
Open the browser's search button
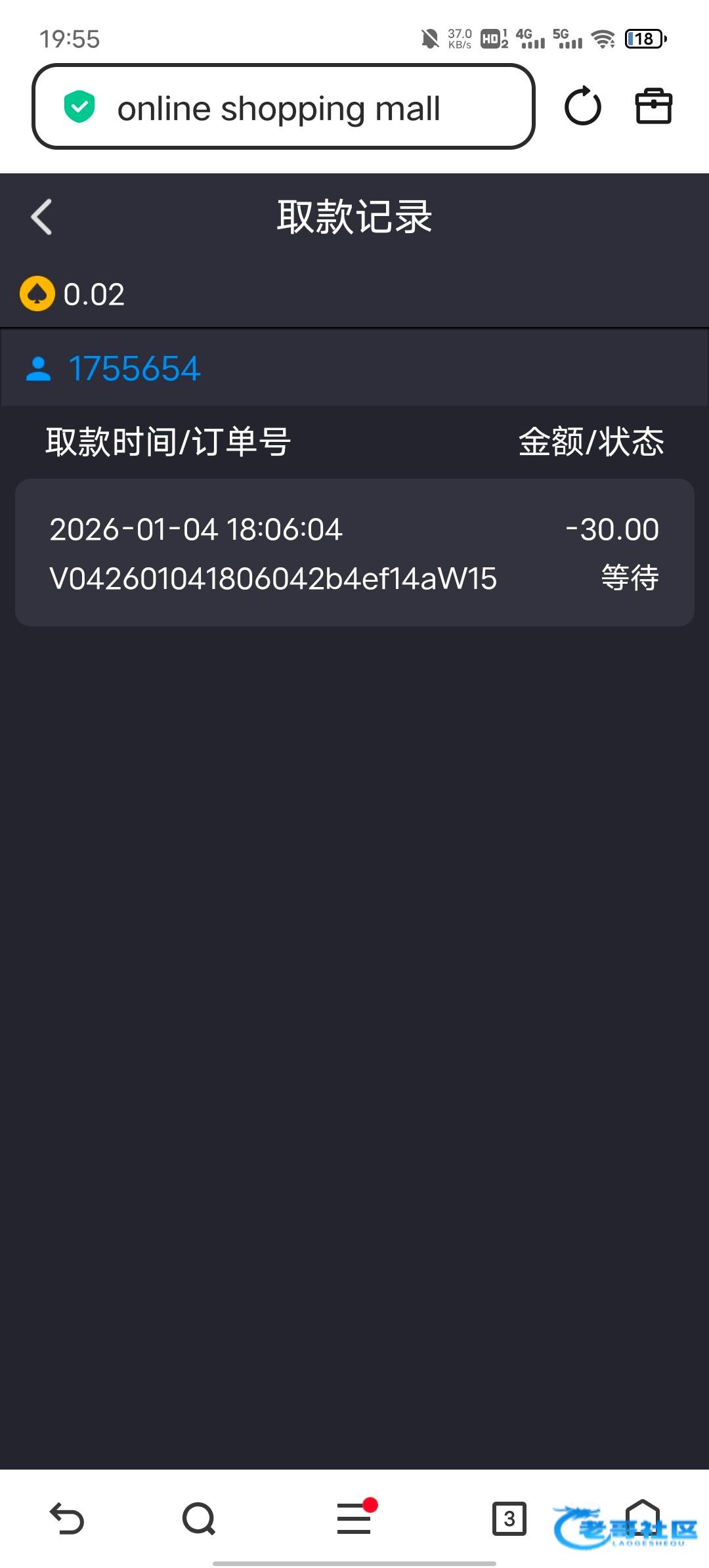[199, 1519]
